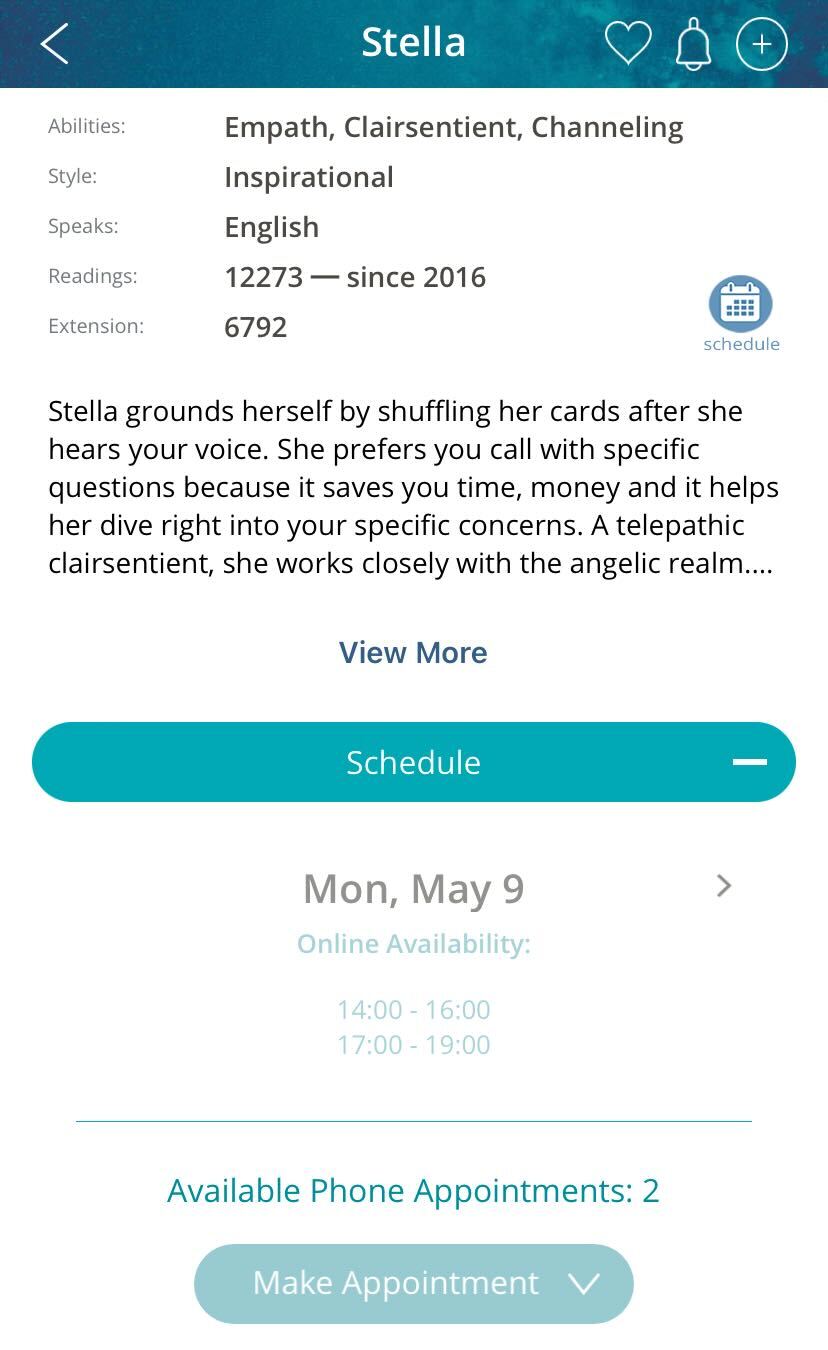828x1350 pixels.
Task: Add Stella to favorites with the heart
Action: (x=628, y=44)
